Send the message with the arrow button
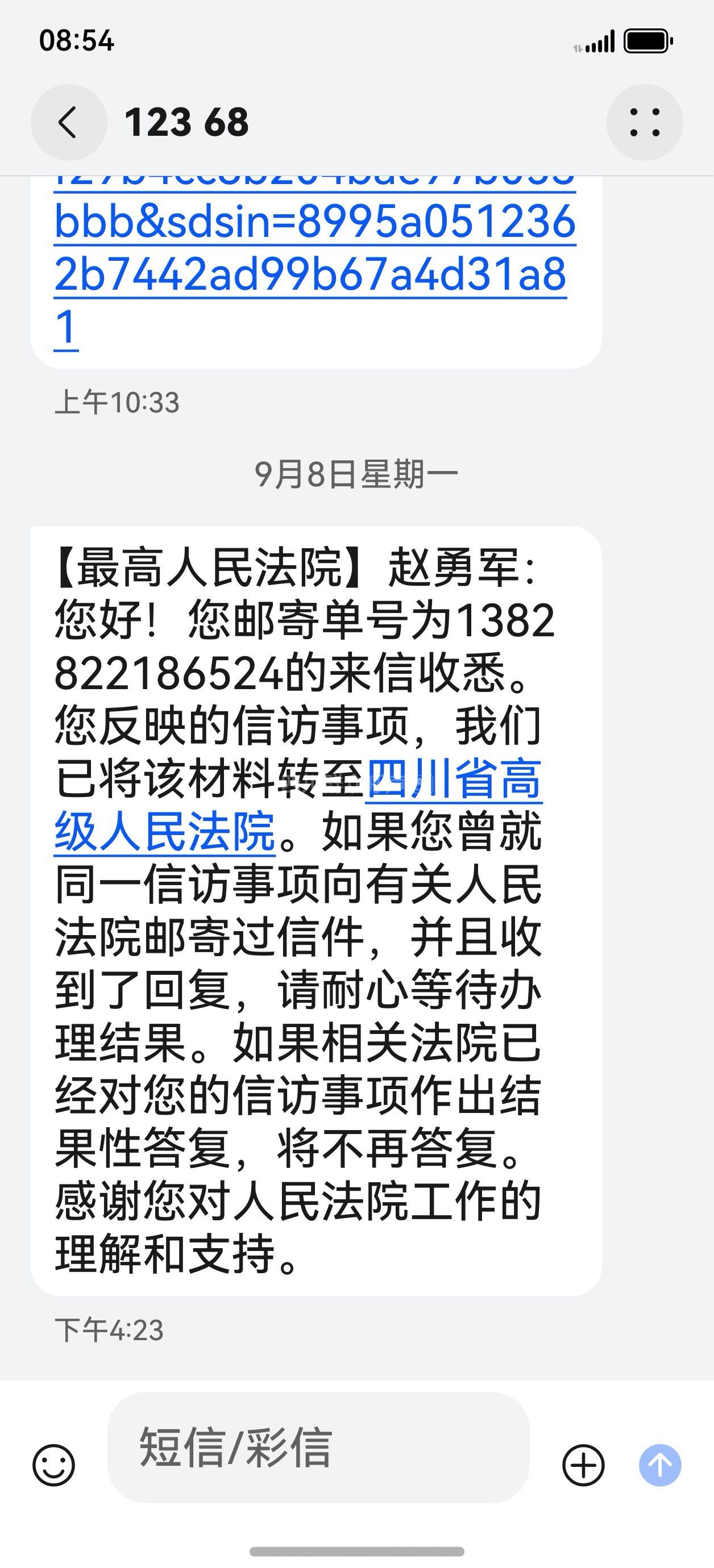This screenshot has height=1568, width=714. [660, 1465]
